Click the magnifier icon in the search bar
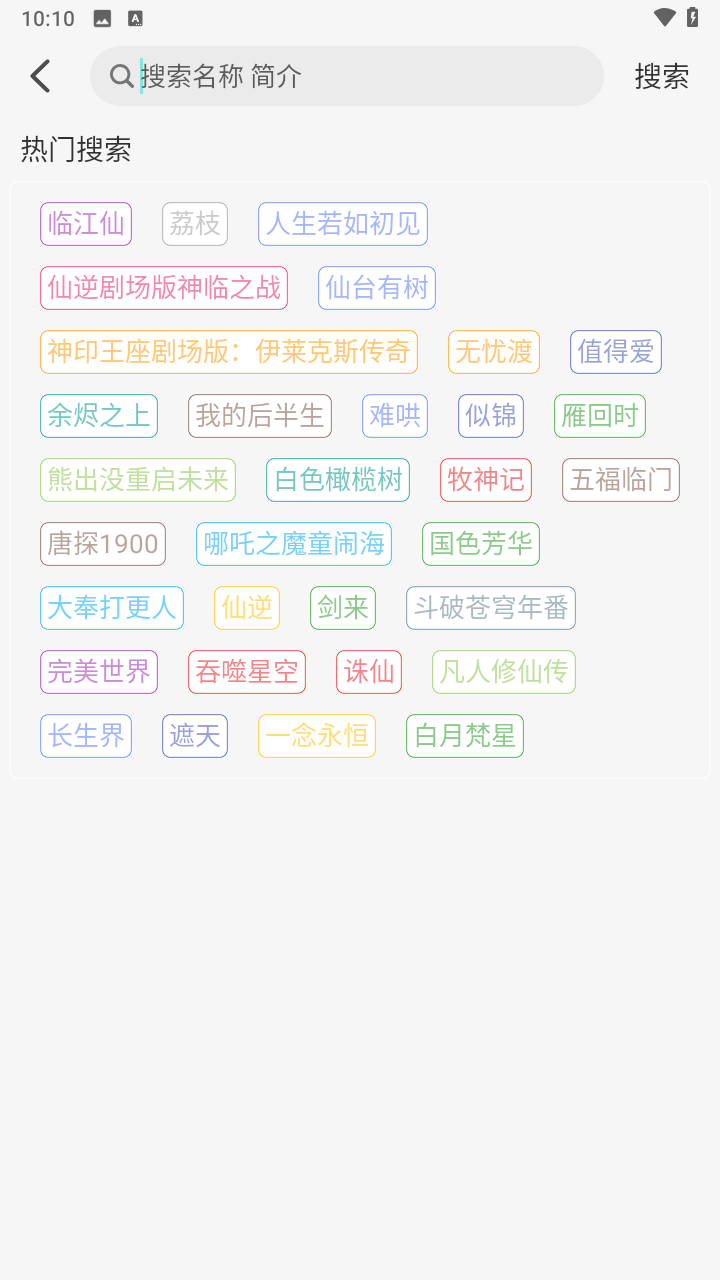This screenshot has height=1280, width=720. (x=119, y=76)
